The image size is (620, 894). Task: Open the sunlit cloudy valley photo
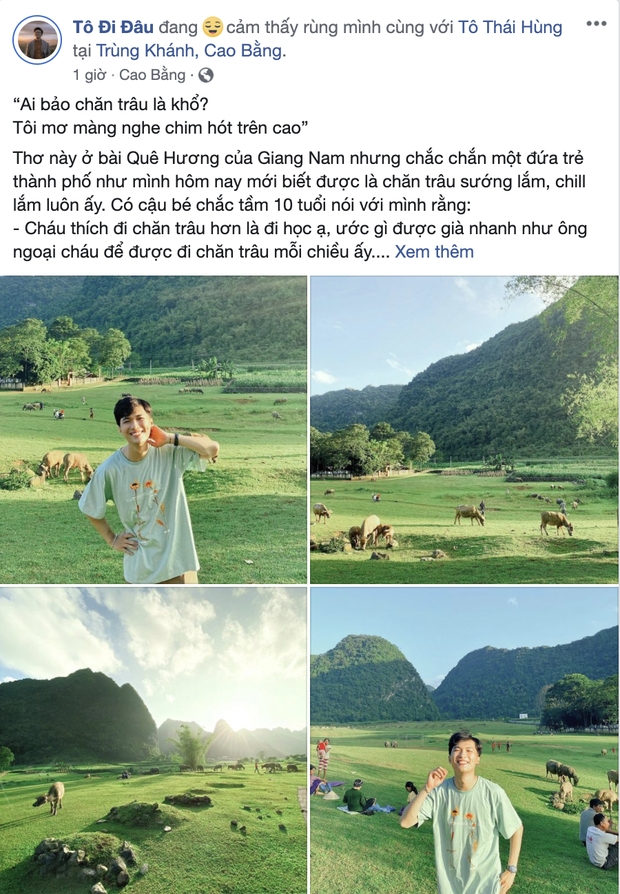(x=154, y=741)
